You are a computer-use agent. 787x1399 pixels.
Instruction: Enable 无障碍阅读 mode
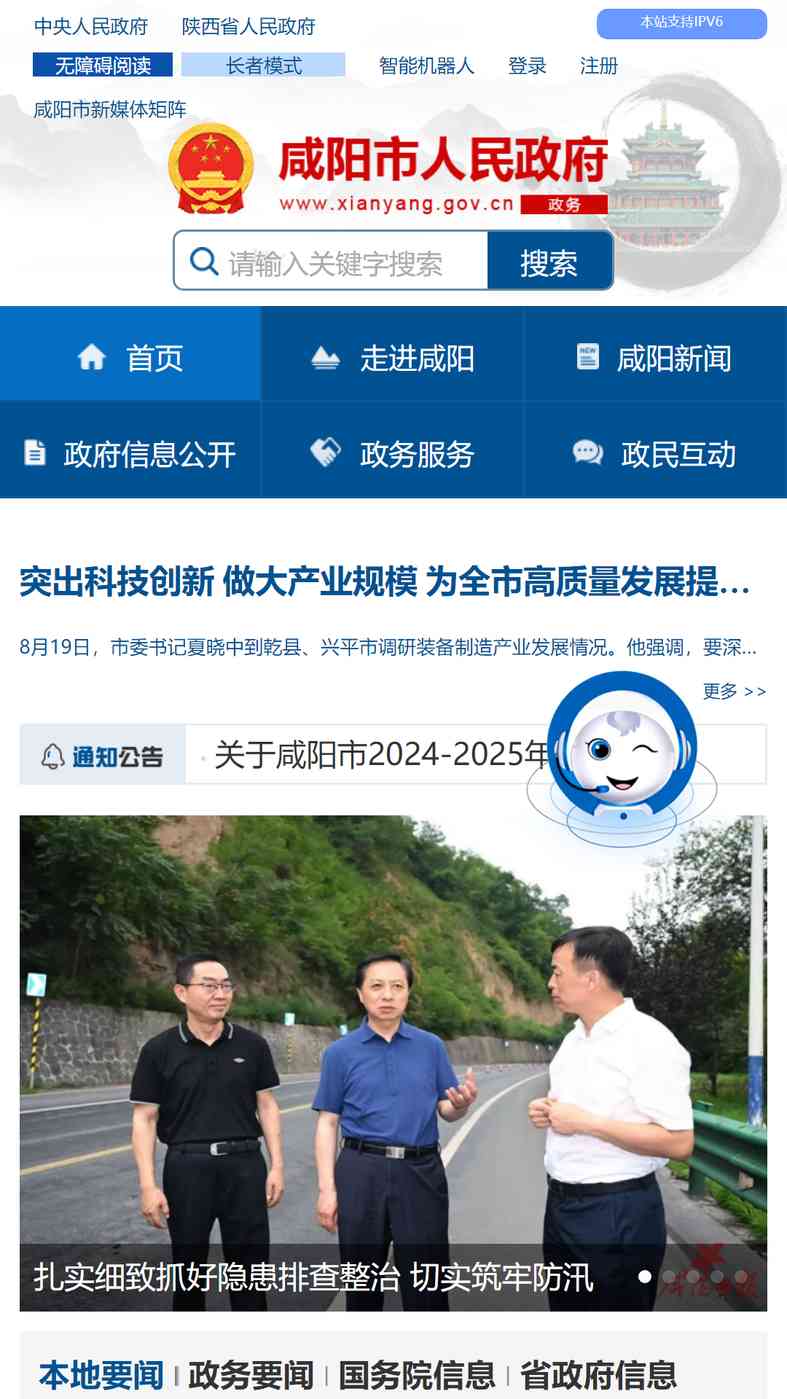click(x=103, y=65)
